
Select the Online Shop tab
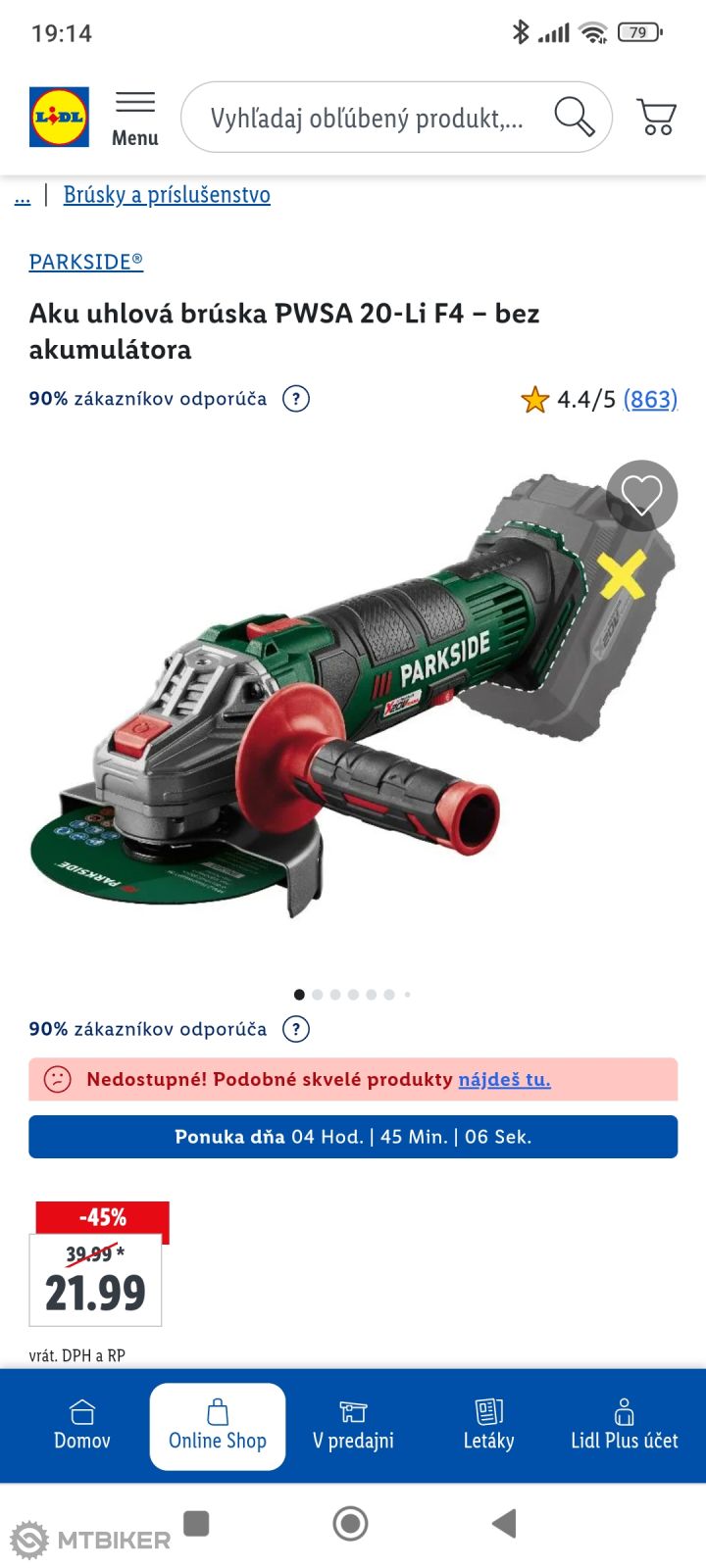click(x=218, y=1426)
